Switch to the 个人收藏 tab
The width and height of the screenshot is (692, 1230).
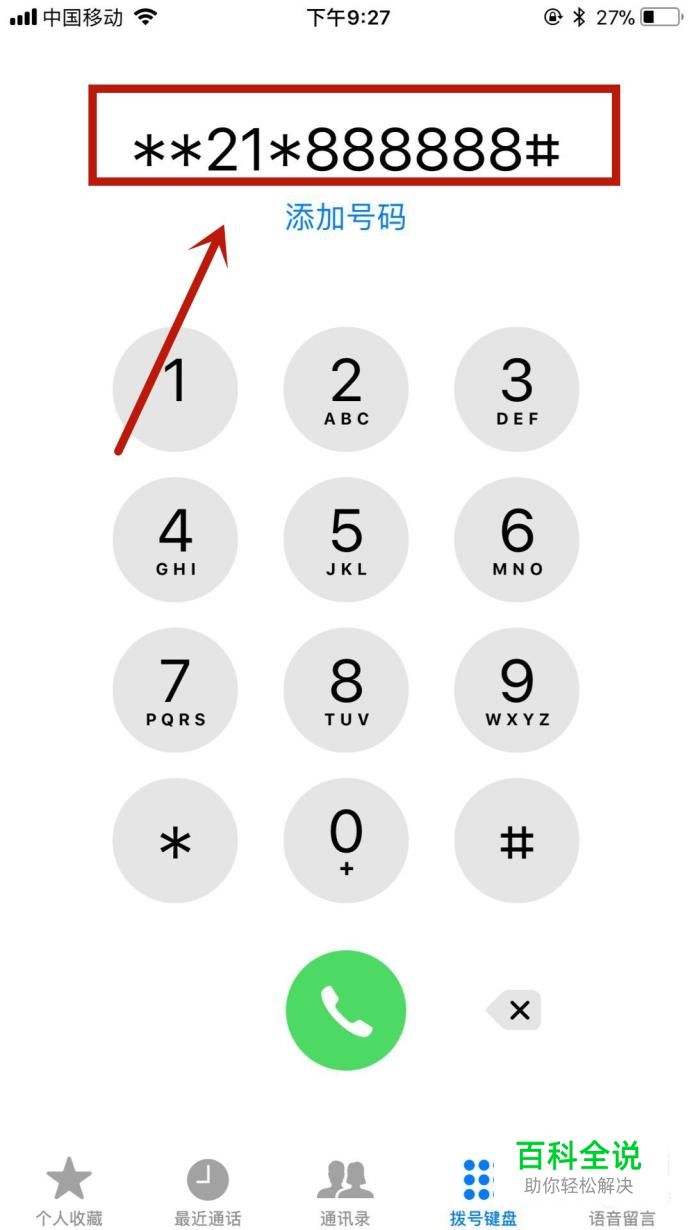(69, 1192)
